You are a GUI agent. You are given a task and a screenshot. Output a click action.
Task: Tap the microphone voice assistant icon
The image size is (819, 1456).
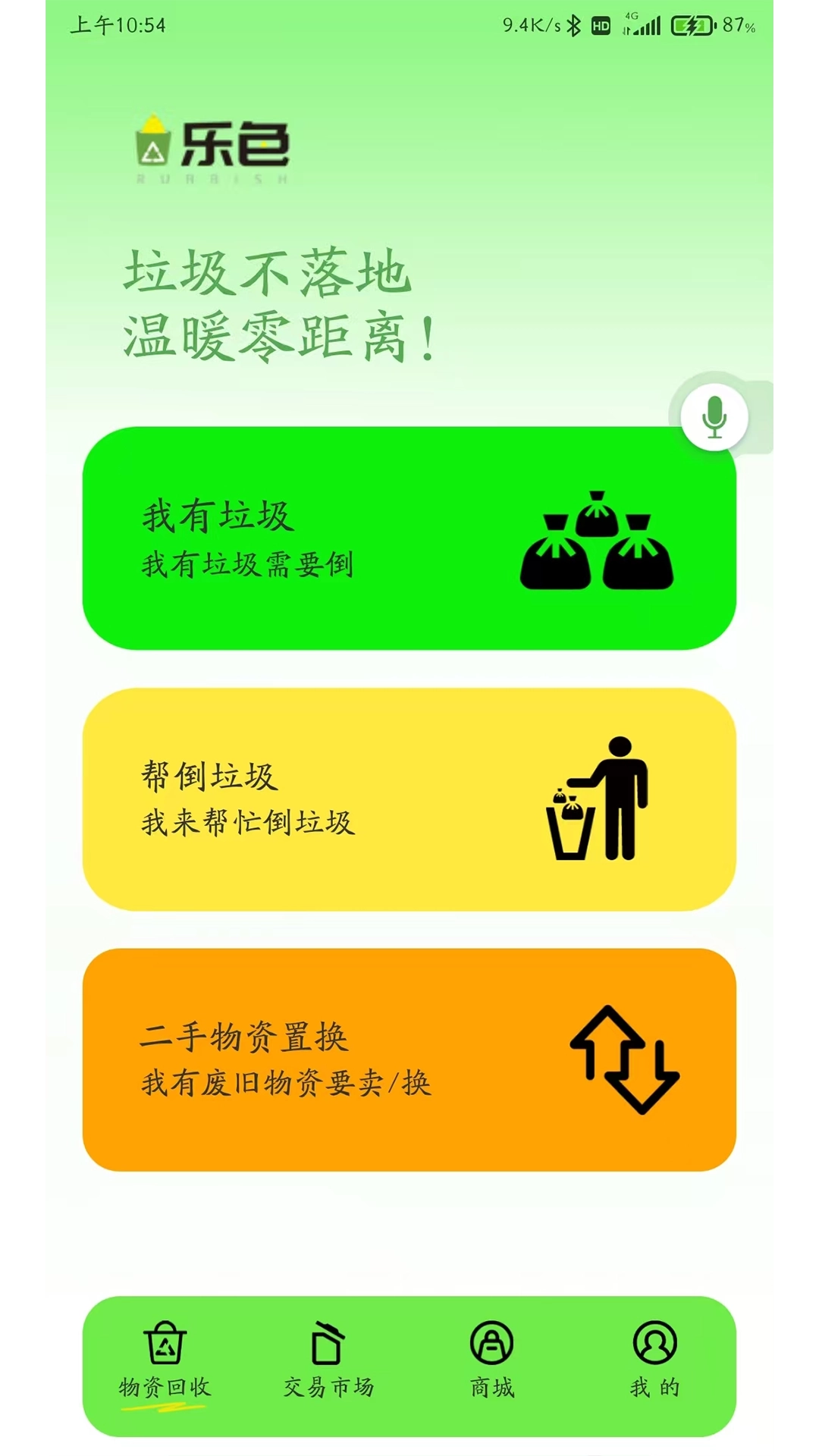tap(714, 418)
